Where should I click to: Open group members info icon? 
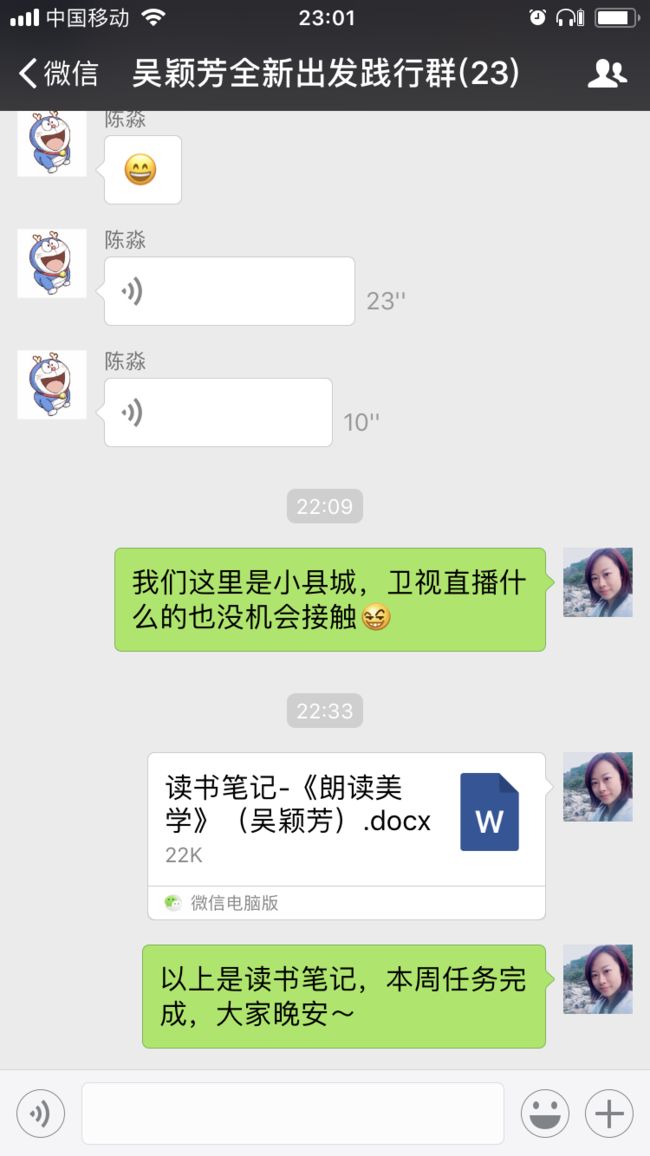(607, 74)
